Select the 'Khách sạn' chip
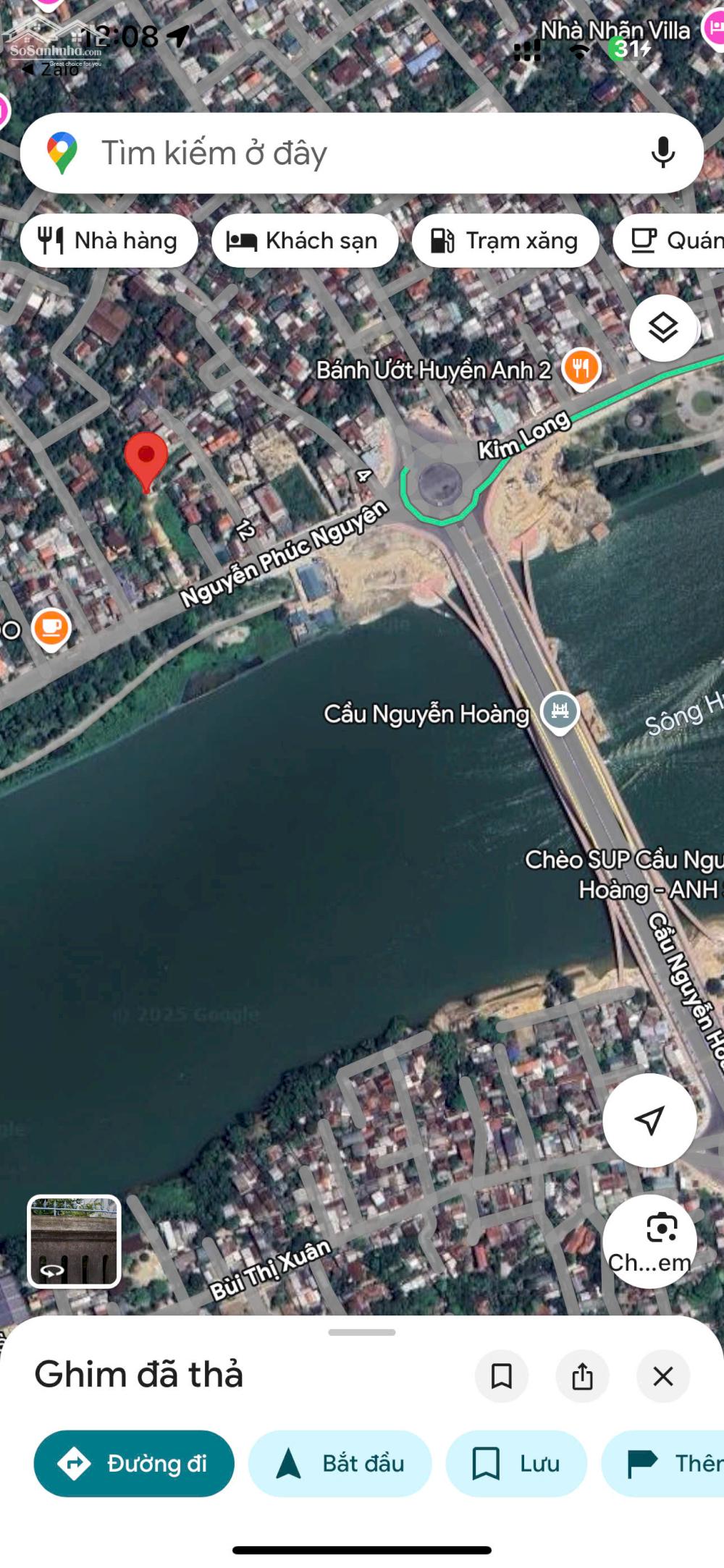 [x=304, y=240]
